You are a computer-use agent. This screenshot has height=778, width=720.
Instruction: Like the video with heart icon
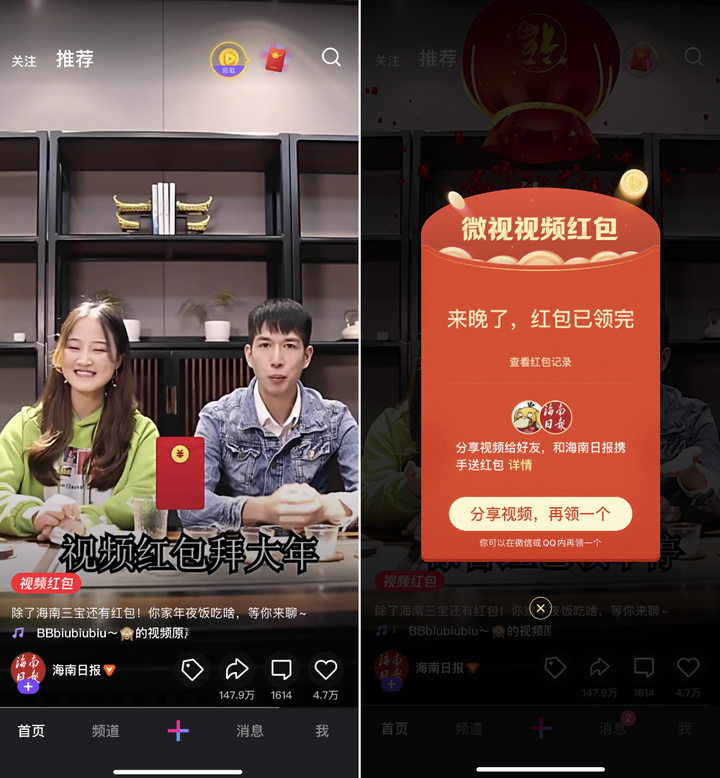coord(325,669)
